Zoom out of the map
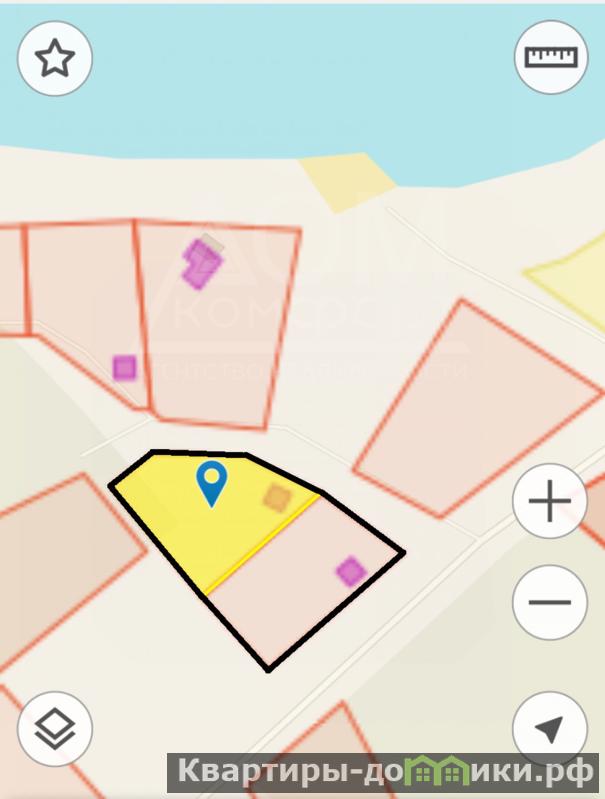This screenshot has height=799, width=605. coord(549,602)
